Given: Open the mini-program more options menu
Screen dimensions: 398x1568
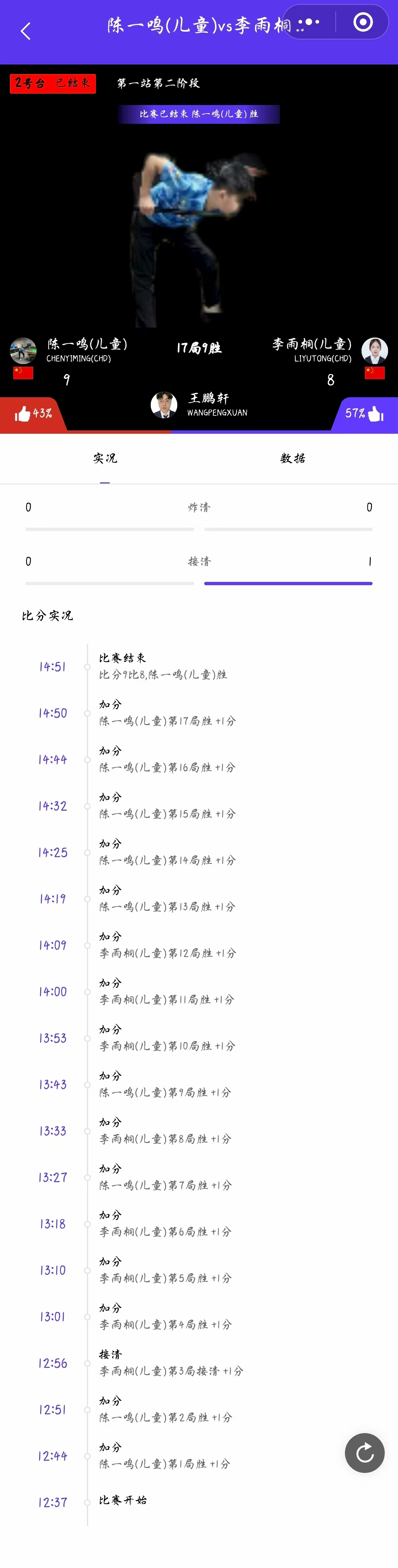Looking at the screenshot, I should tap(308, 22).
